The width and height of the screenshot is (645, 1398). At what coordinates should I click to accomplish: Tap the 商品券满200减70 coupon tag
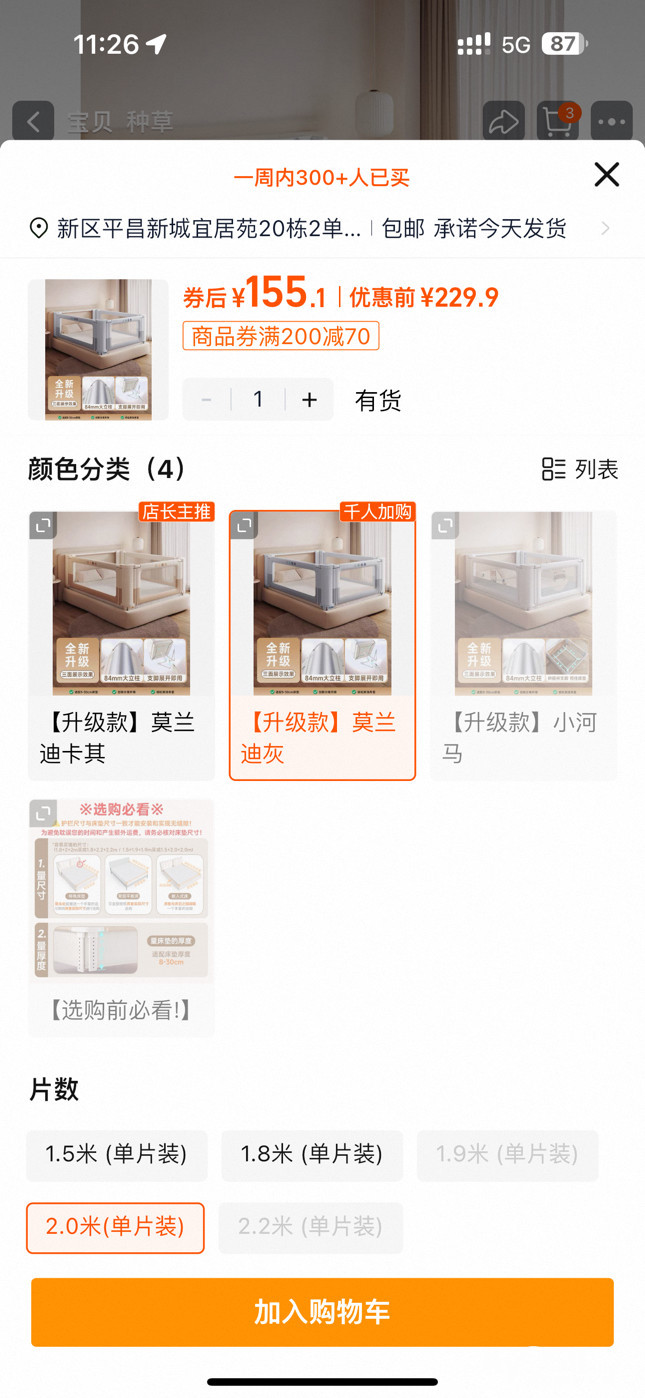click(281, 336)
